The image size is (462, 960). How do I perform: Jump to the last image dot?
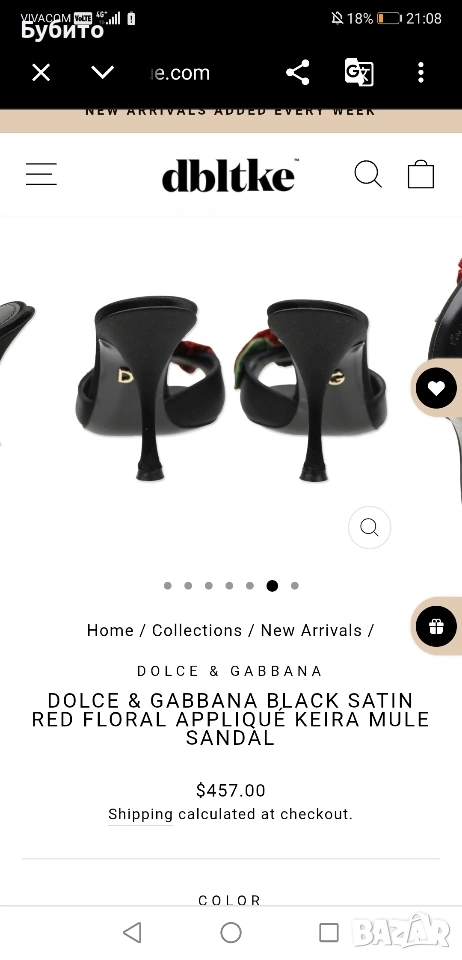pos(294,586)
